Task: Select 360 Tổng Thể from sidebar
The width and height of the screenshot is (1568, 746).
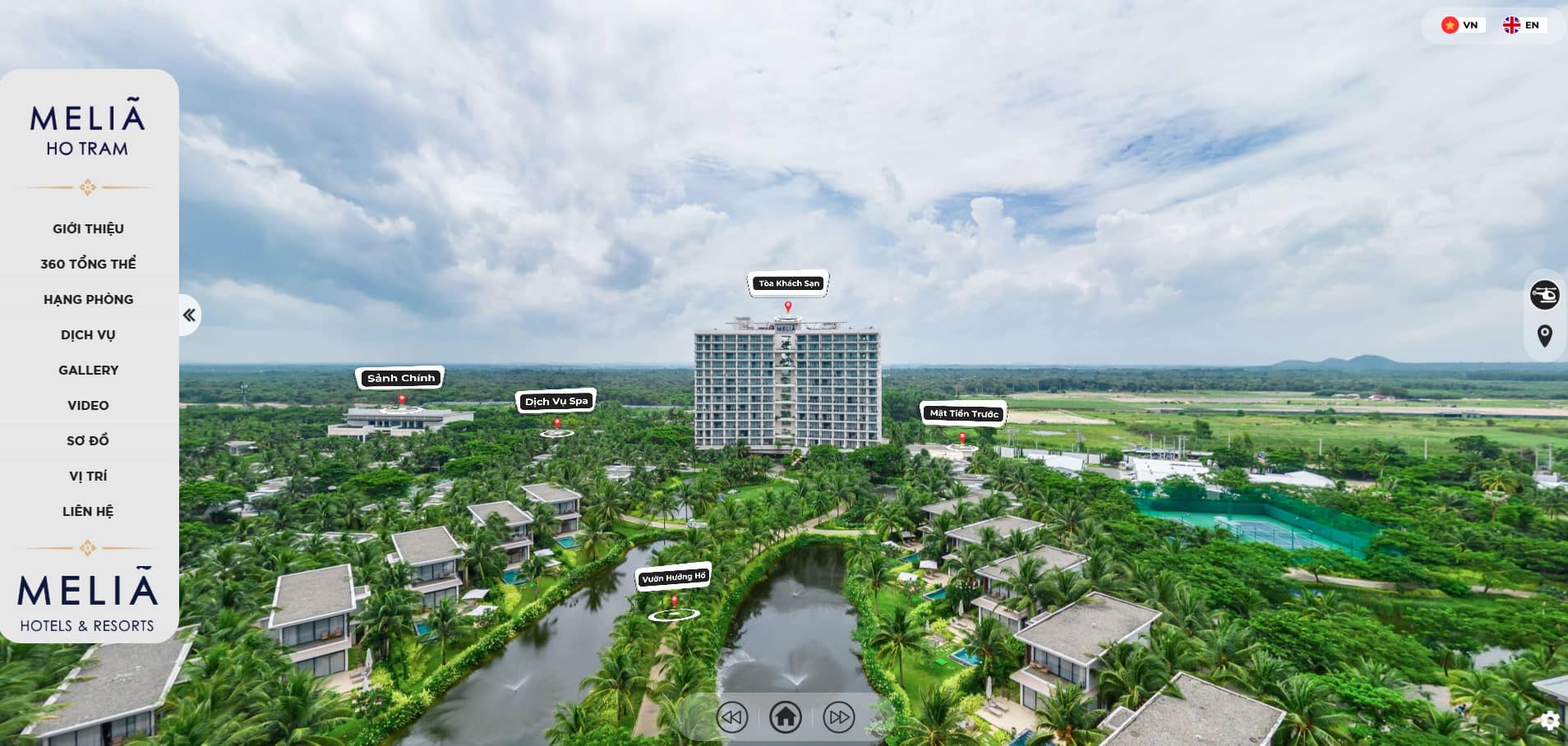Action: point(88,264)
